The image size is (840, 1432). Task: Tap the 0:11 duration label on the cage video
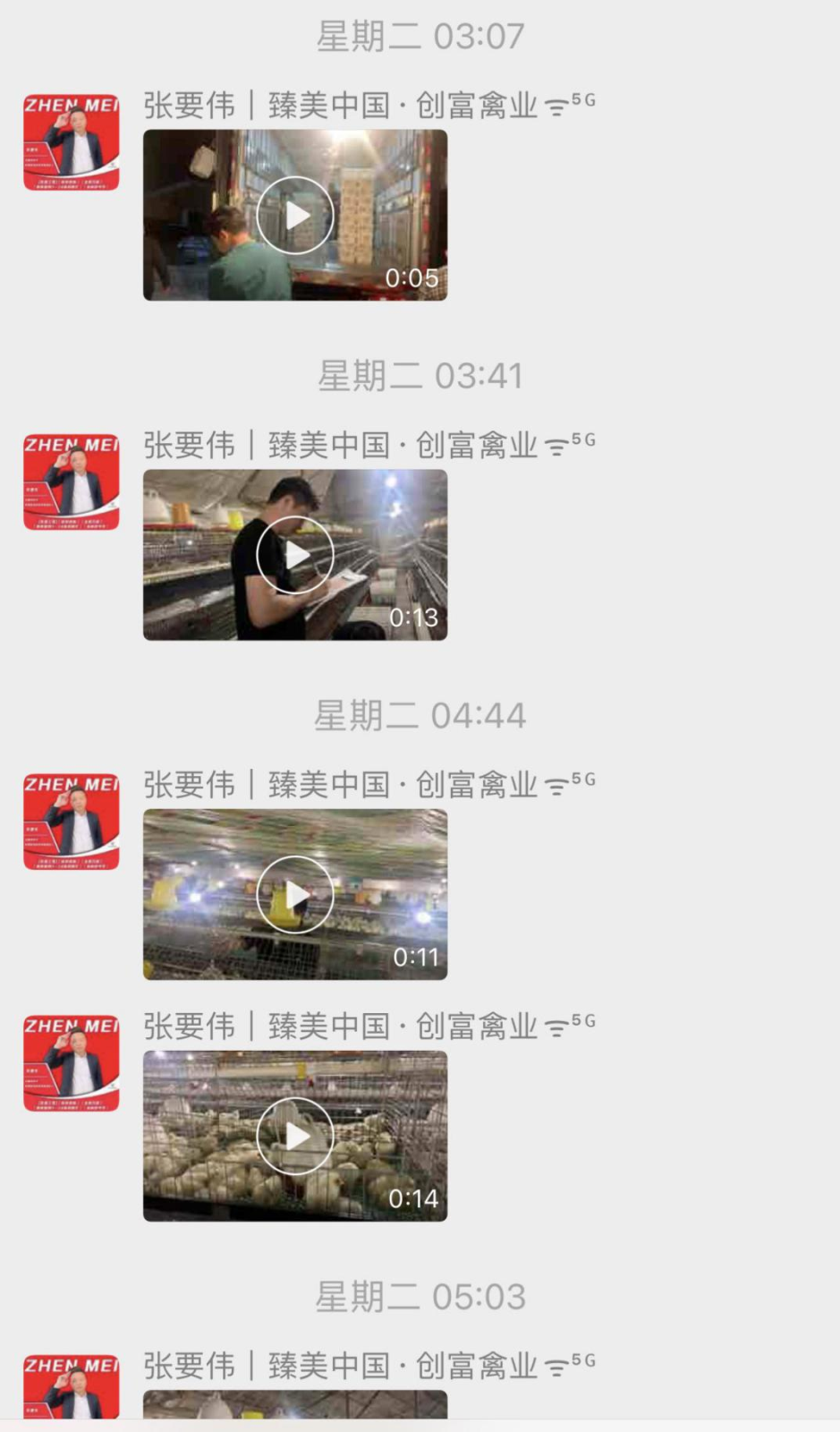[416, 956]
